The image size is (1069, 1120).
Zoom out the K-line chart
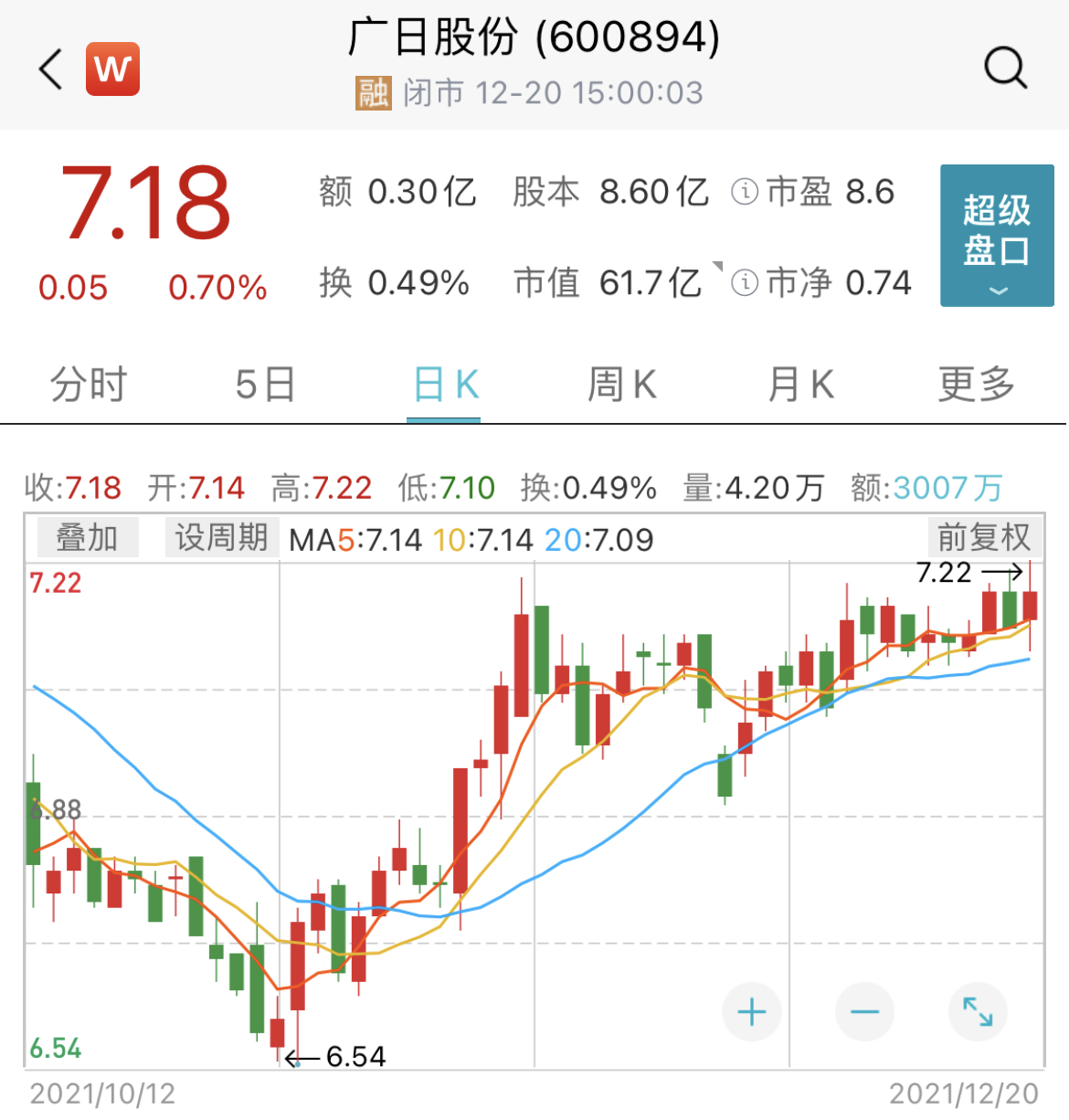(864, 1012)
